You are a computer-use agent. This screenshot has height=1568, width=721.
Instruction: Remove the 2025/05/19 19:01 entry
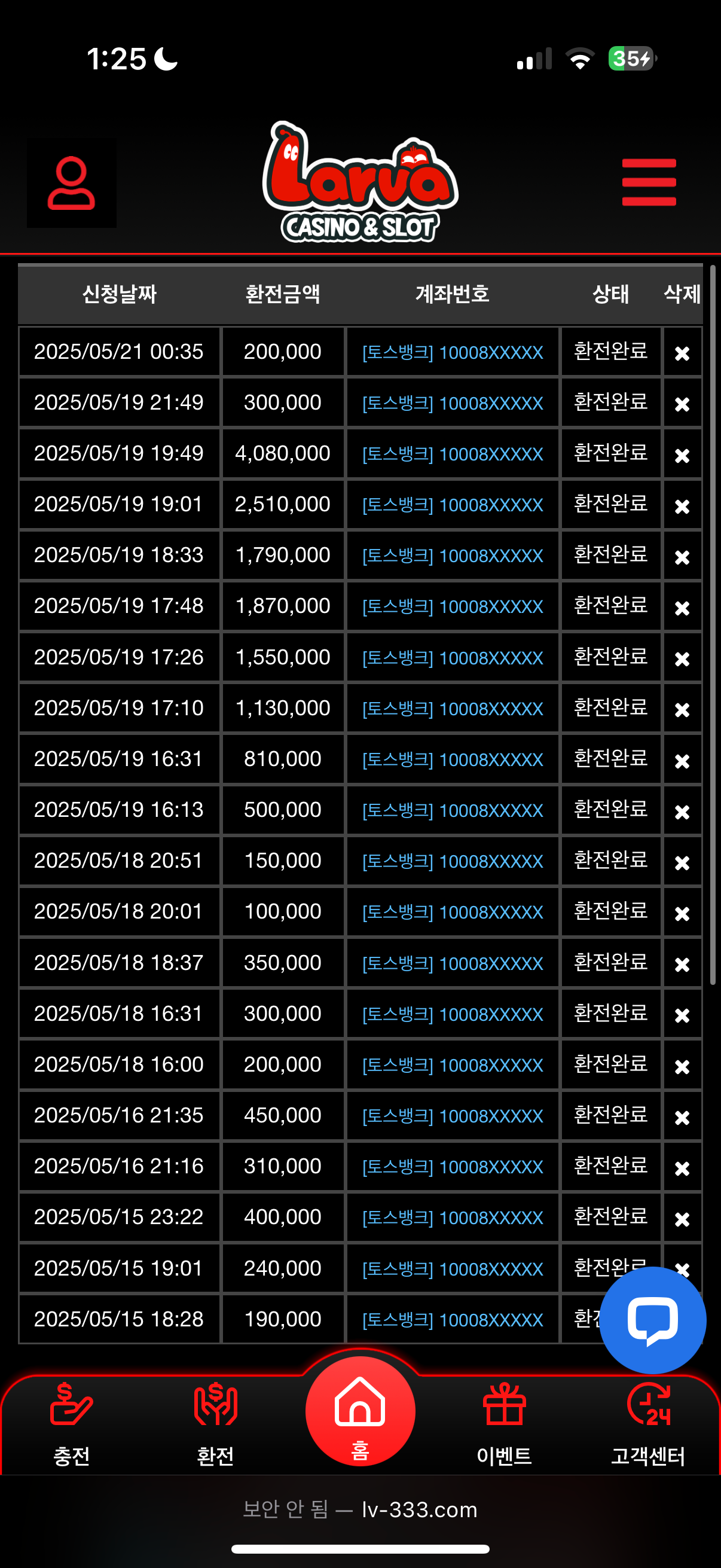click(682, 506)
